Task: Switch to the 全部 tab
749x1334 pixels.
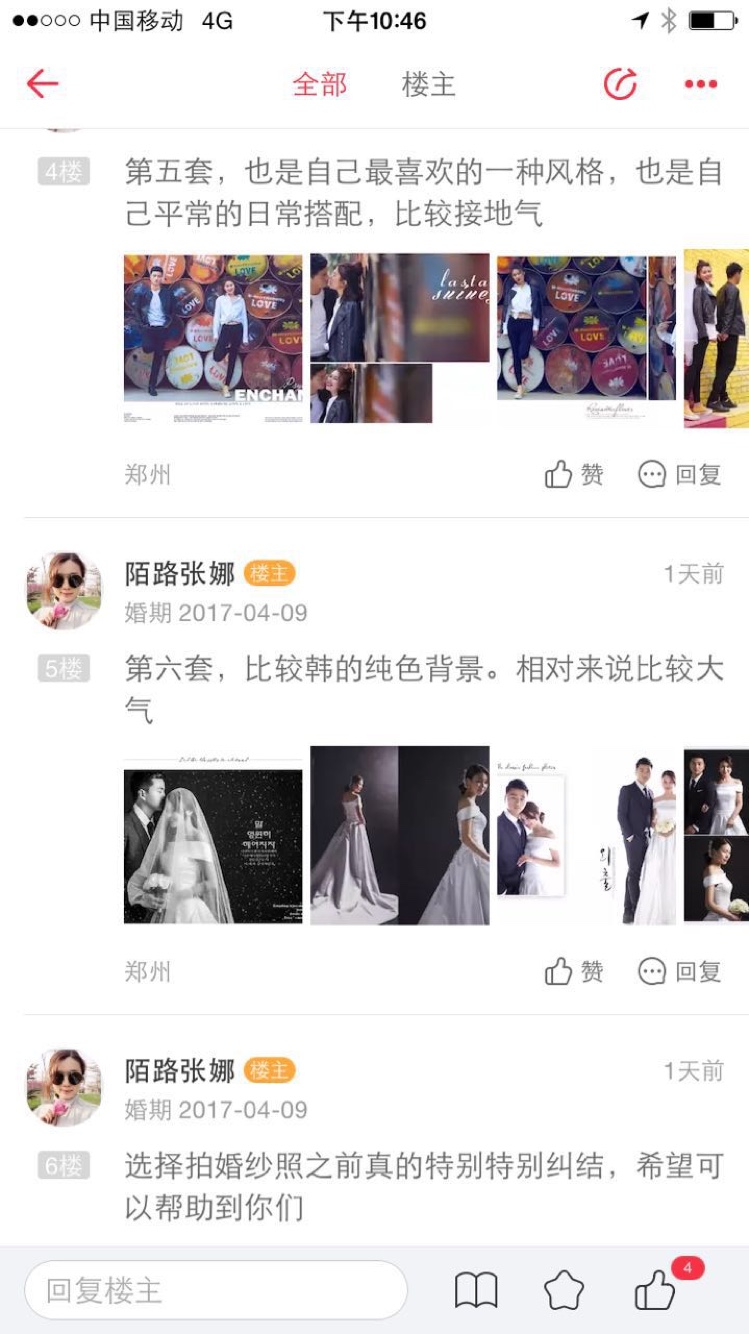Action: tap(320, 84)
